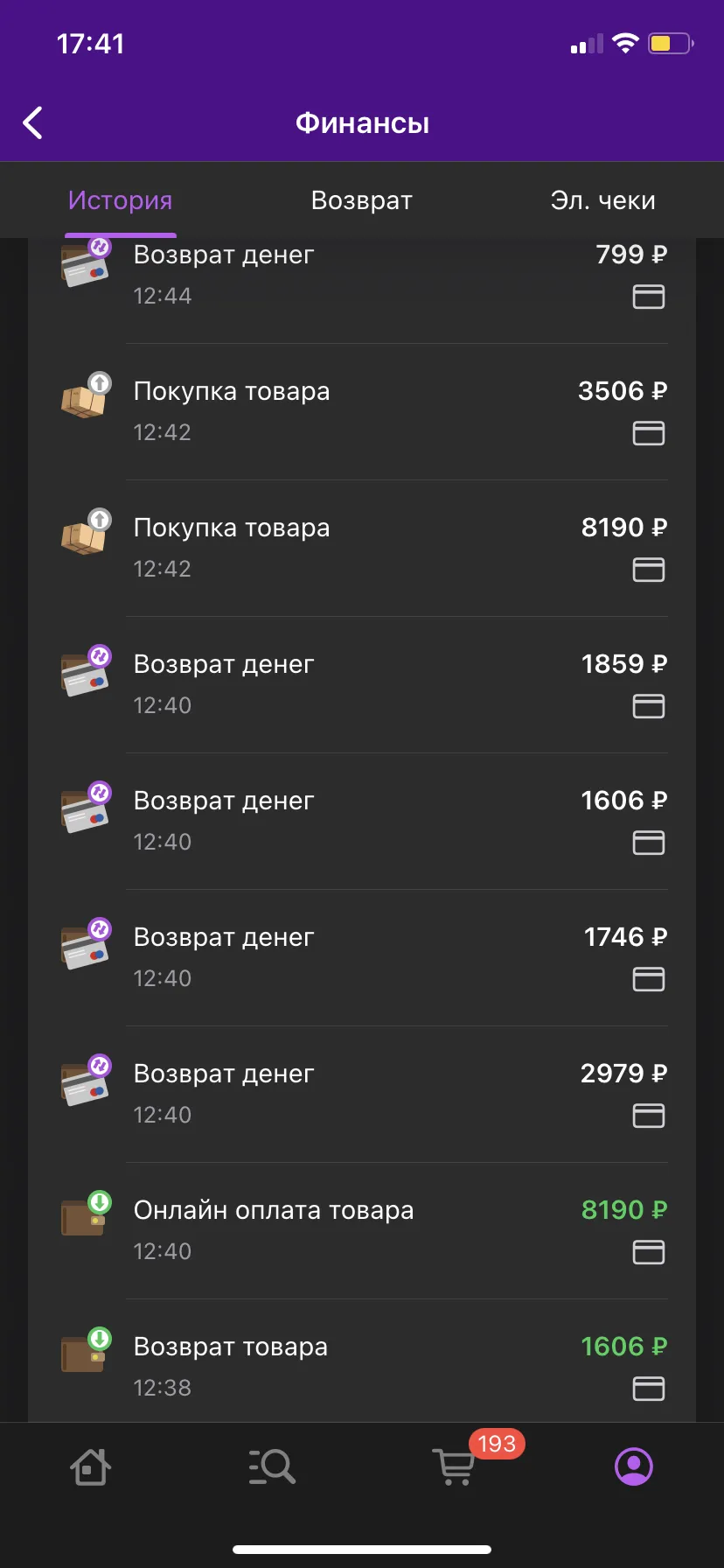724x1568 pixels.
Task: View Возврат денег 1746 ₽ details
Action: (362, 958)
